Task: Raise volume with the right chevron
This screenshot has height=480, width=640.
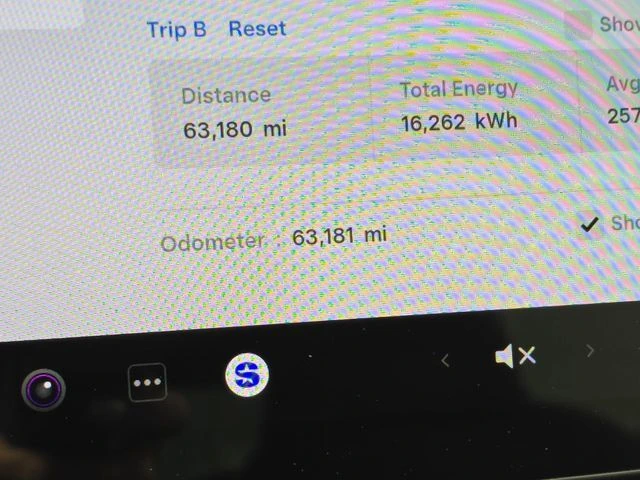Action: [x=590, y=350]
